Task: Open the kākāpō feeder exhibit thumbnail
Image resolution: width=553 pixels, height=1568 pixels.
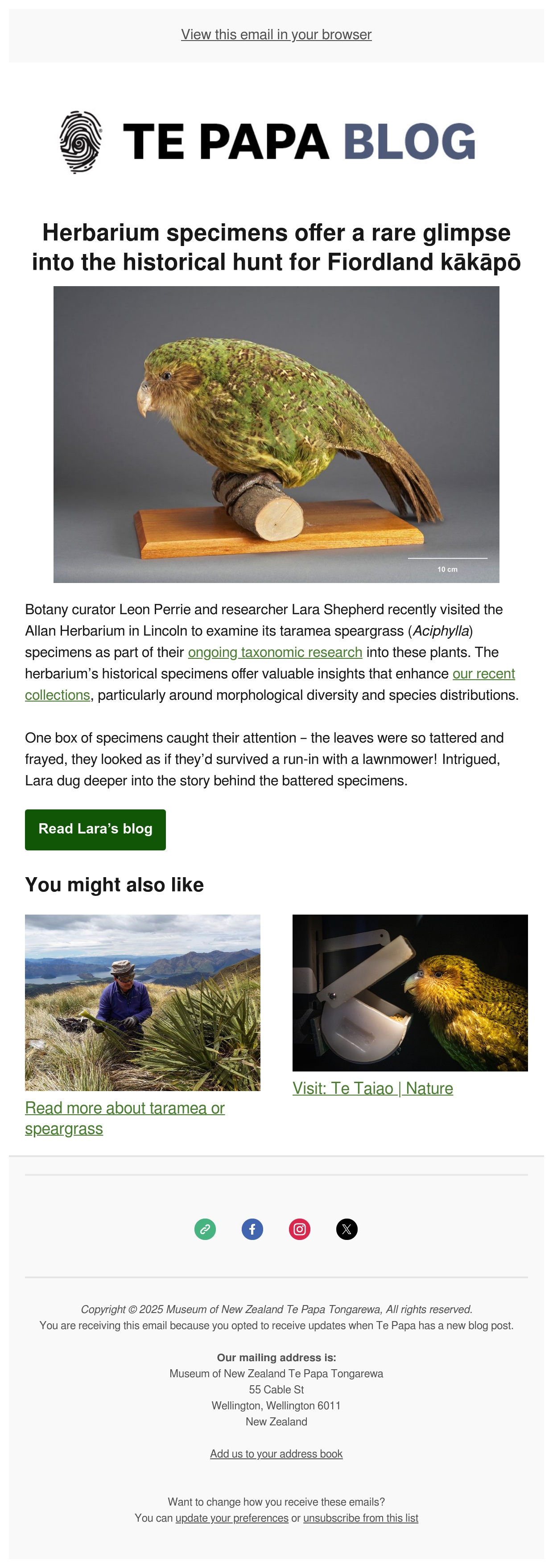Action: 410,992
